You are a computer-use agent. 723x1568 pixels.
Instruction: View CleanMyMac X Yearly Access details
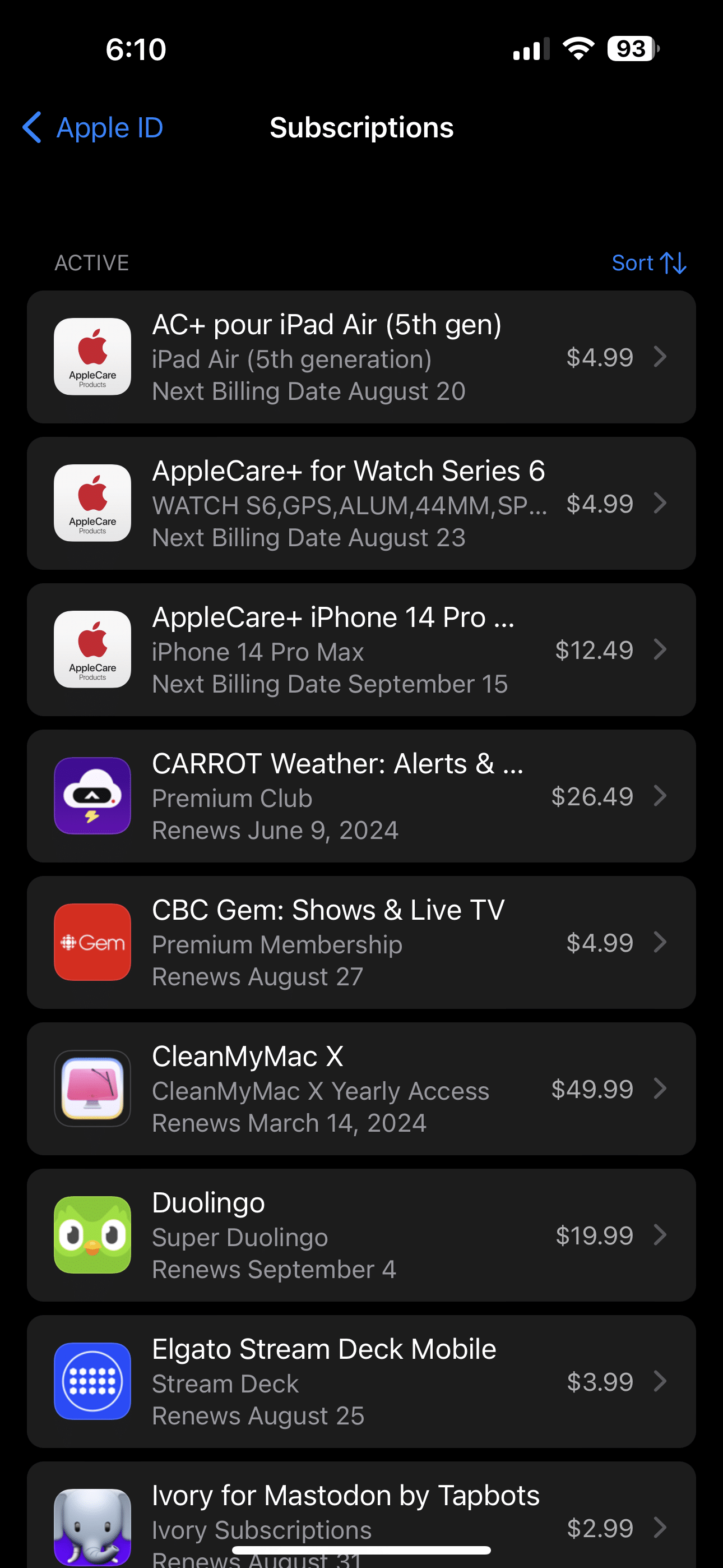[361, 1089]
